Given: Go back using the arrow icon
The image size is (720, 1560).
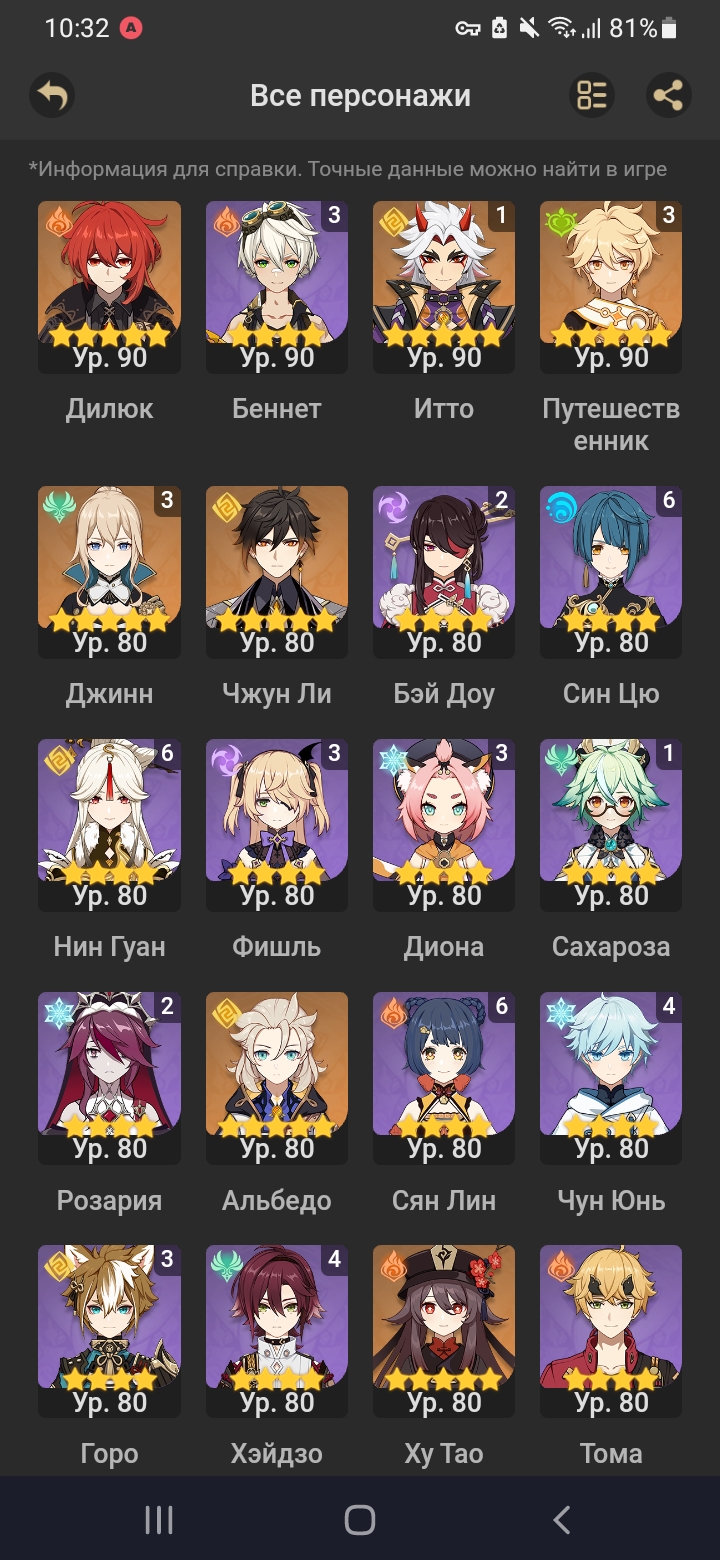Looking at the screenshot, I should pyautogui.click(x=52, y=96).
